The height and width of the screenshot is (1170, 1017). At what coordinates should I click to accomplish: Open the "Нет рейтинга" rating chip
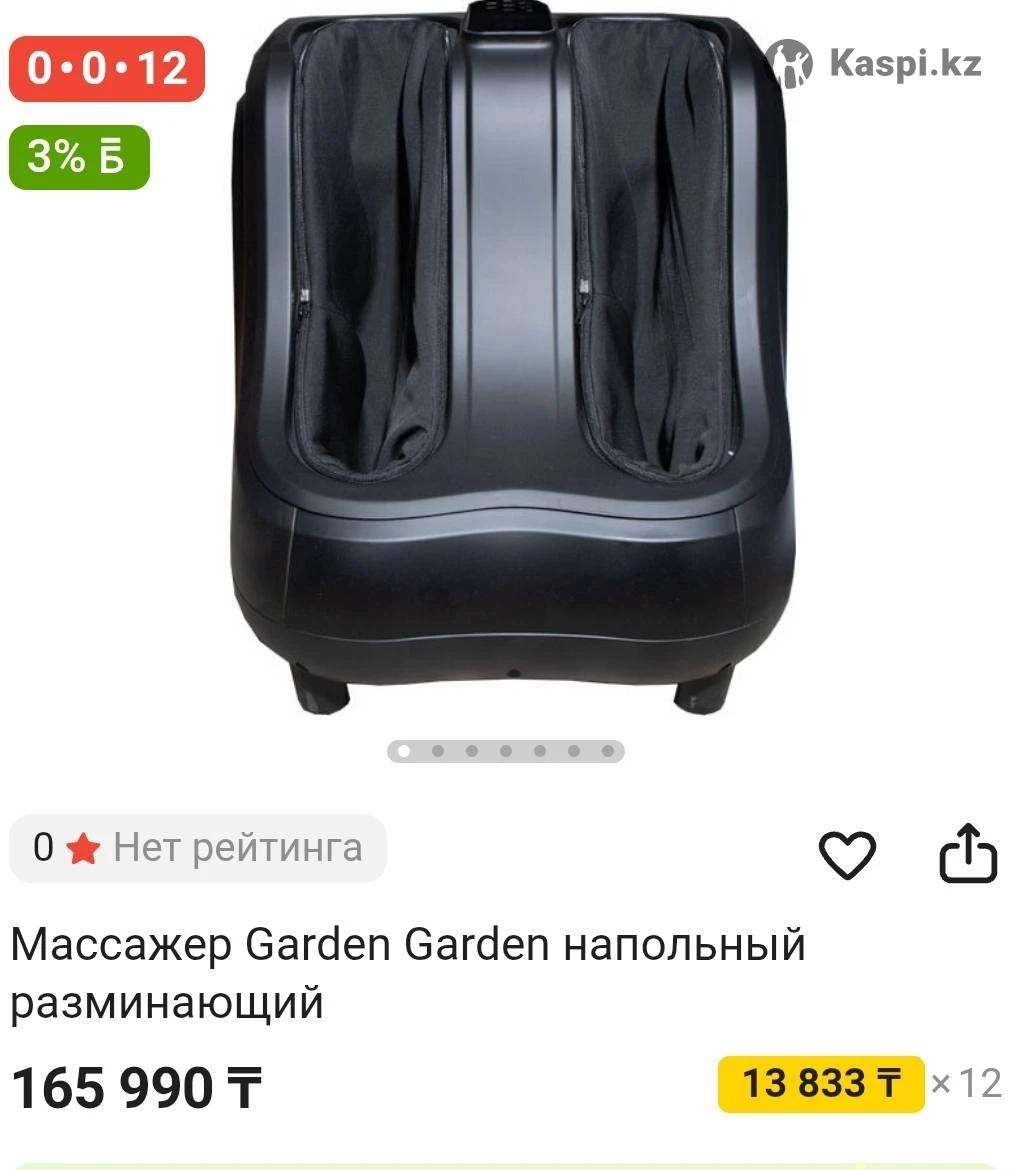point(198,848)
